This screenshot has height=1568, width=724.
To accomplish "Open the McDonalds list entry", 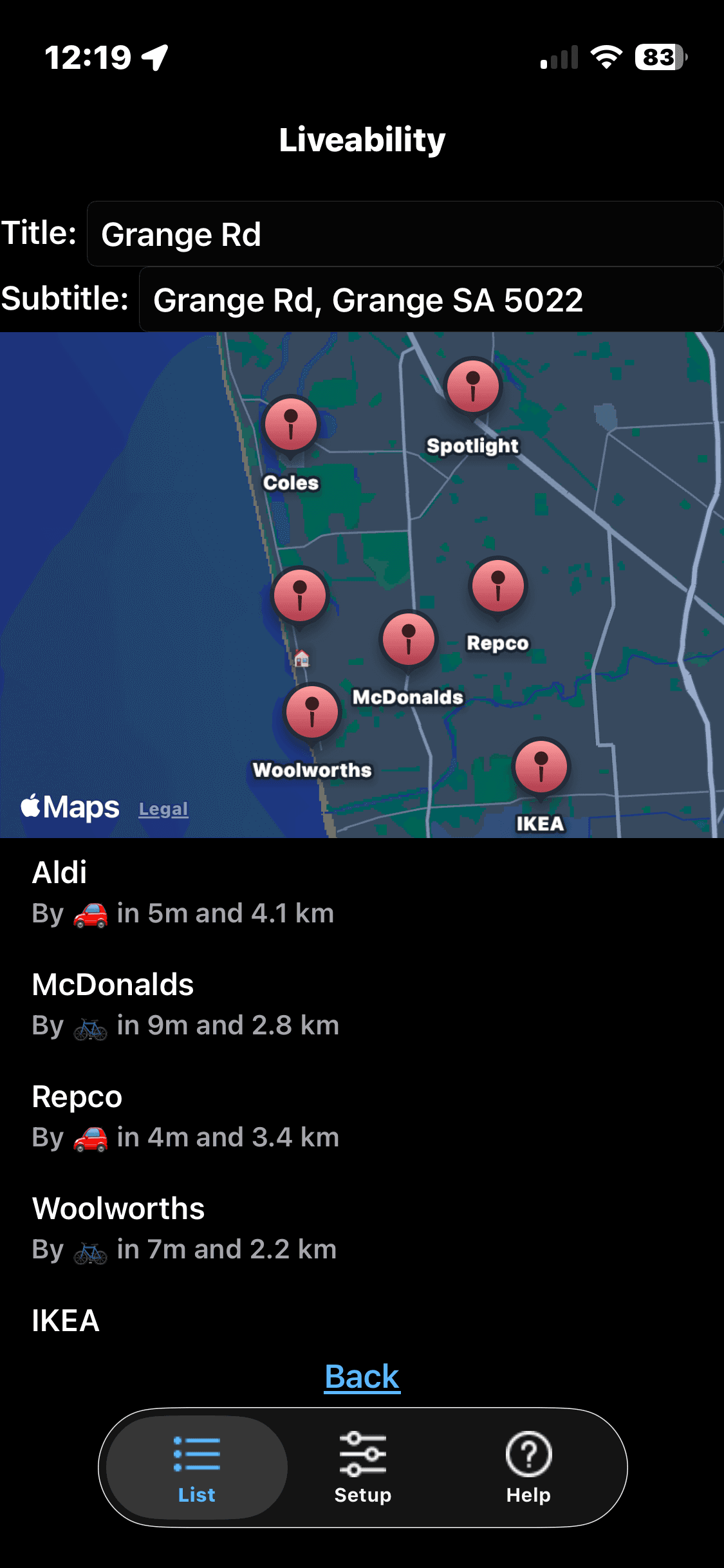I will [x=362, y=1005].
